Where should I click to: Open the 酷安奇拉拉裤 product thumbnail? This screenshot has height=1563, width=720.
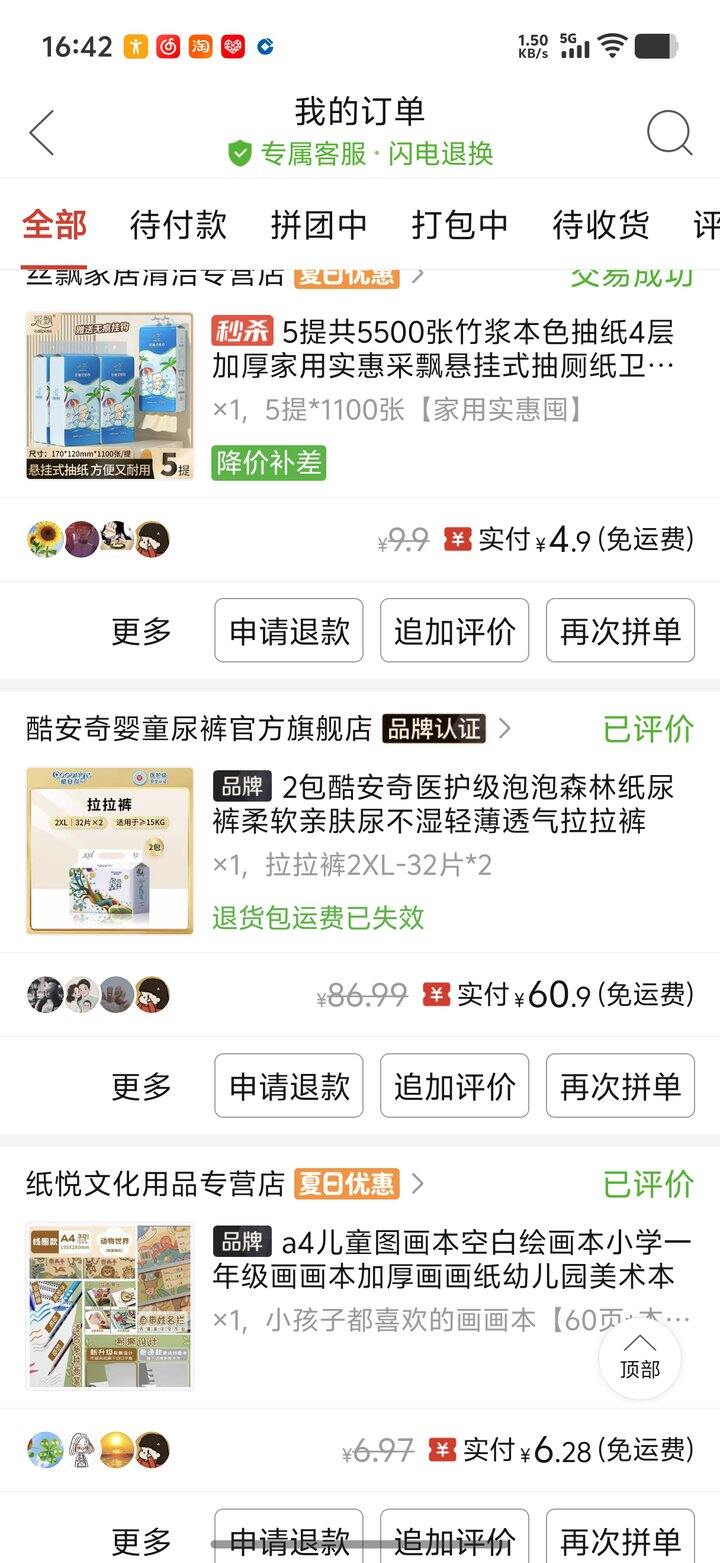(109, 851)
